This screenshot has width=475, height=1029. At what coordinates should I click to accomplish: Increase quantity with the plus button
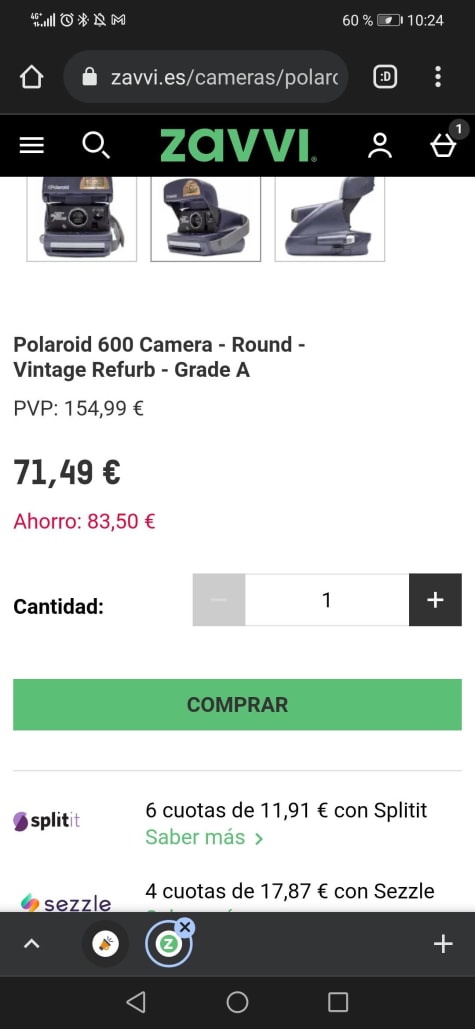coord(435,600)
